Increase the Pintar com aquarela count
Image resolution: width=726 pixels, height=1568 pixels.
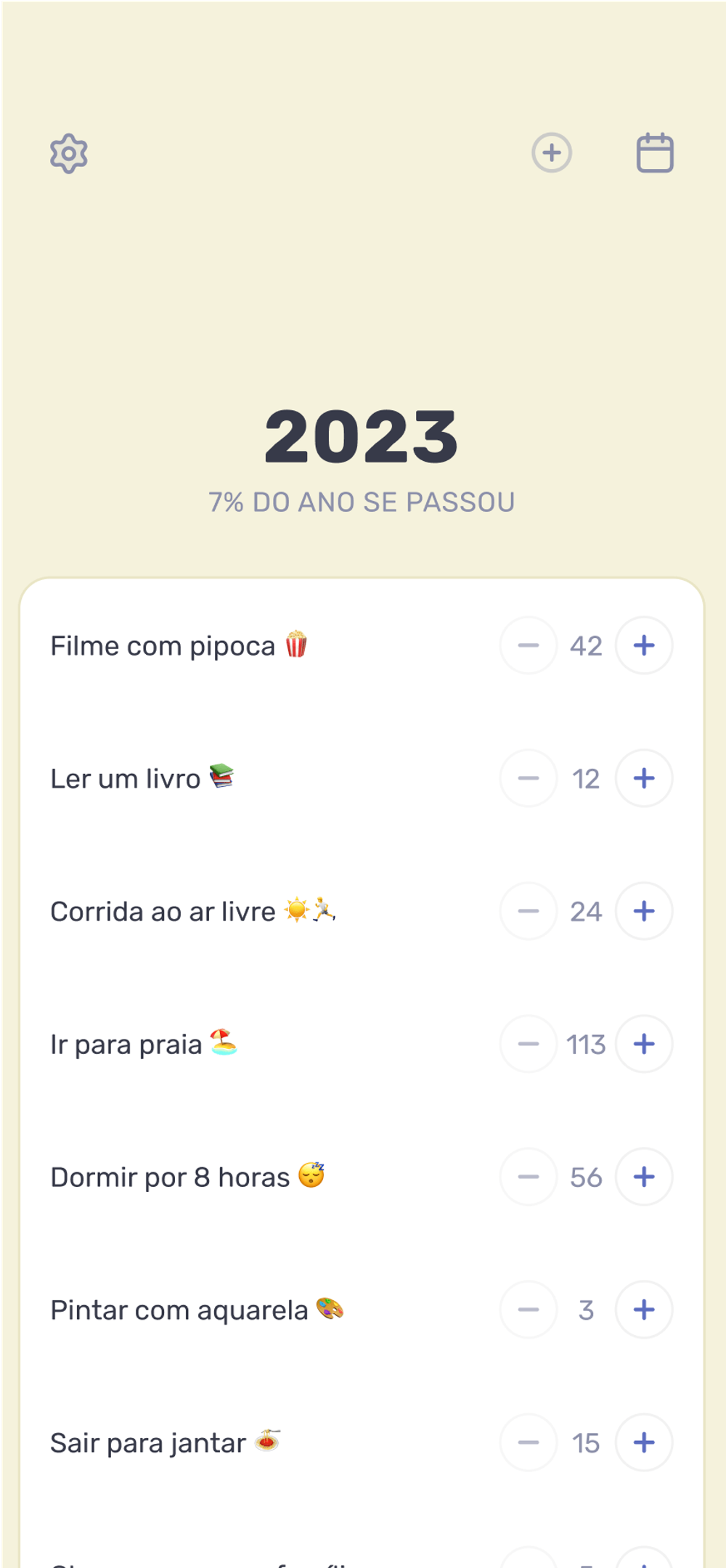(644, 1310)
